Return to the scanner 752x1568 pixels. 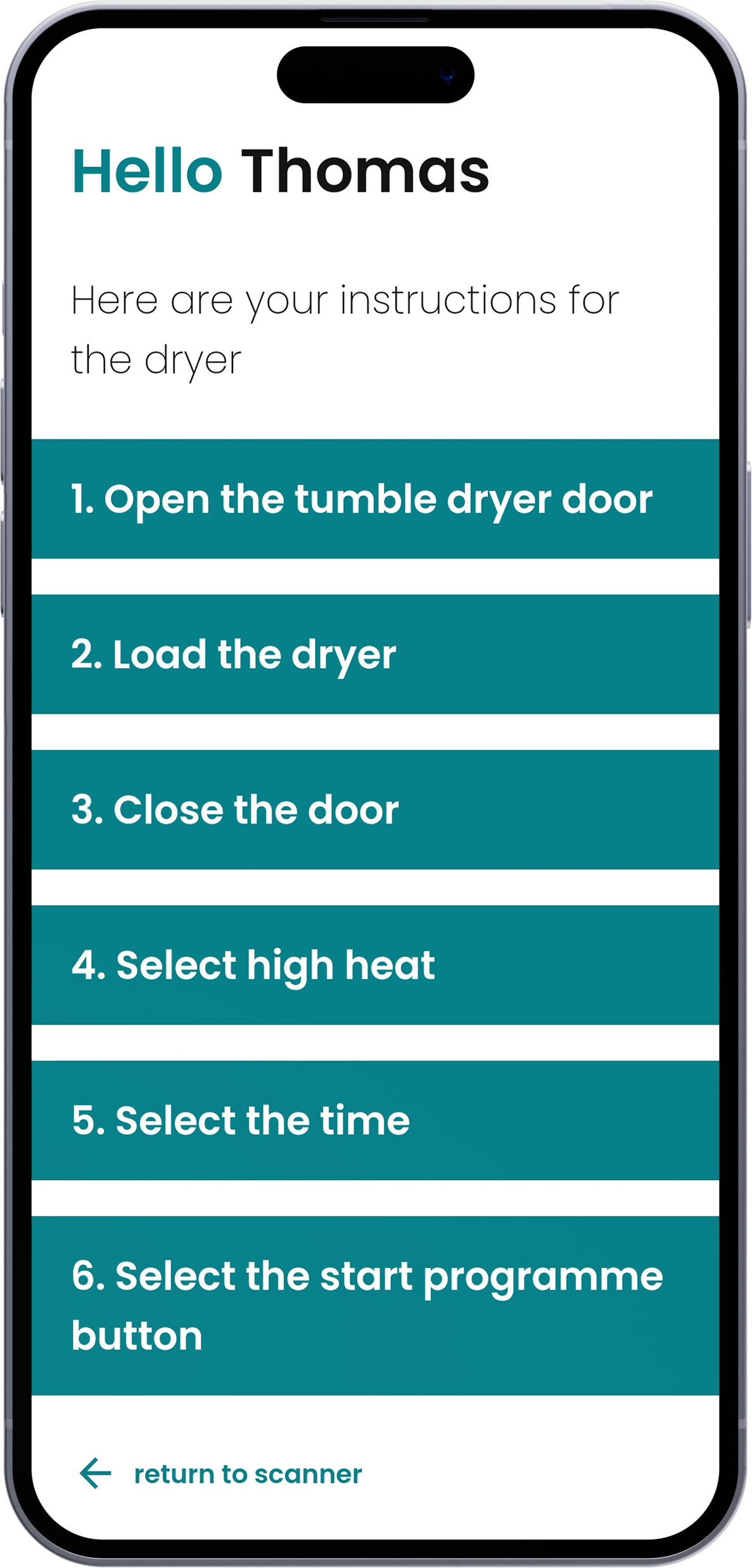(220, 1474)
